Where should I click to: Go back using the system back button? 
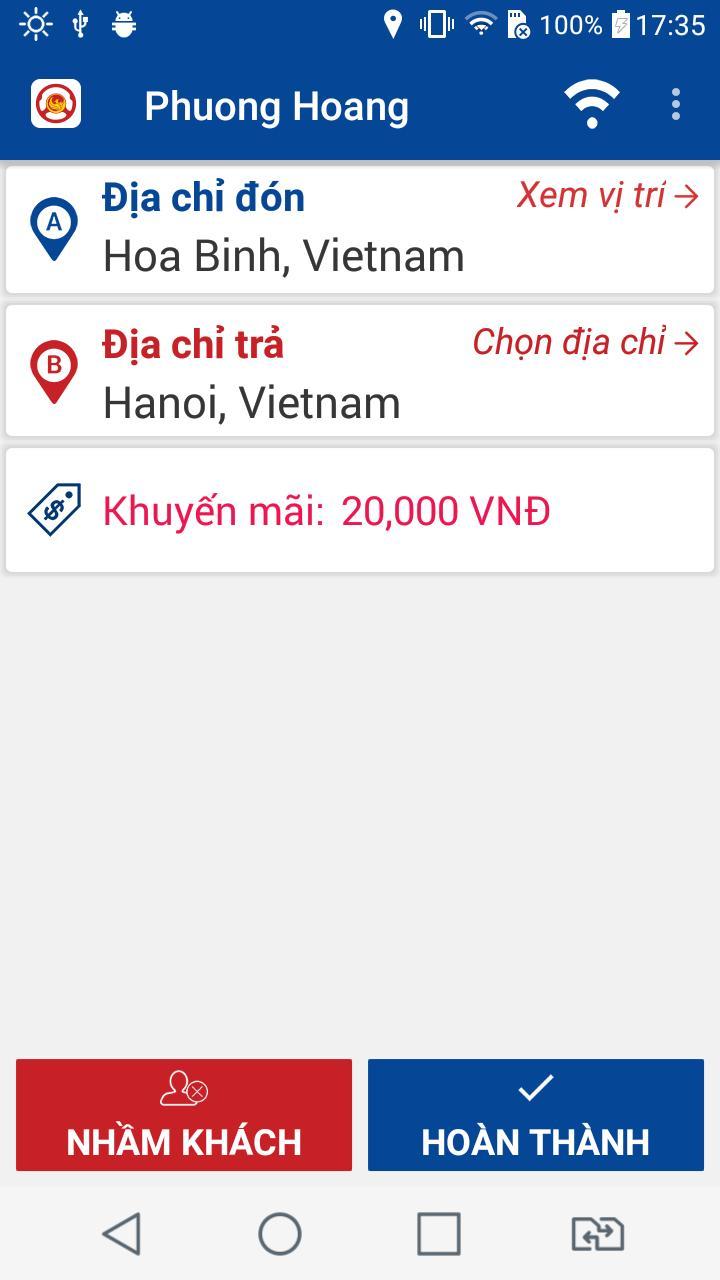122,1234
